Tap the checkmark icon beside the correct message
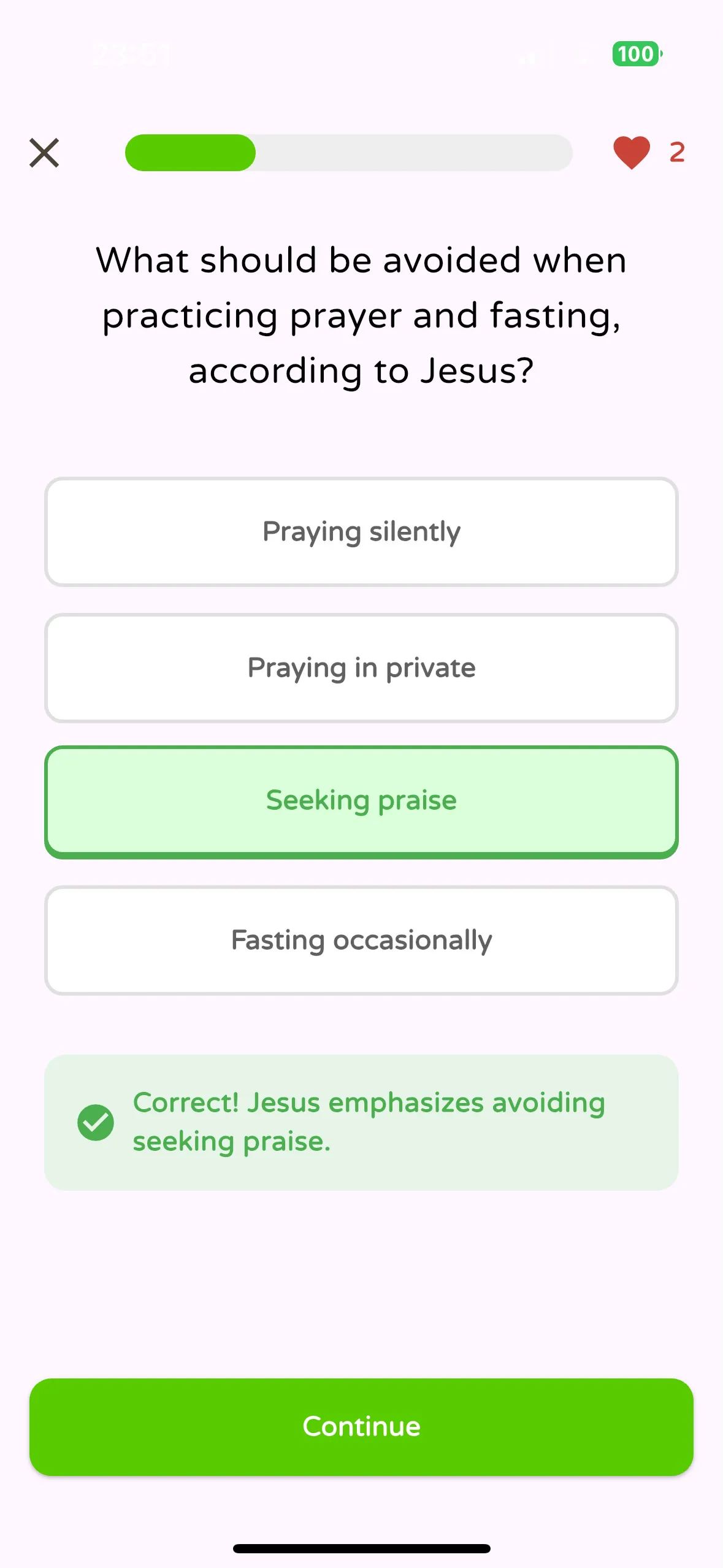 [x=97, y=1121]
